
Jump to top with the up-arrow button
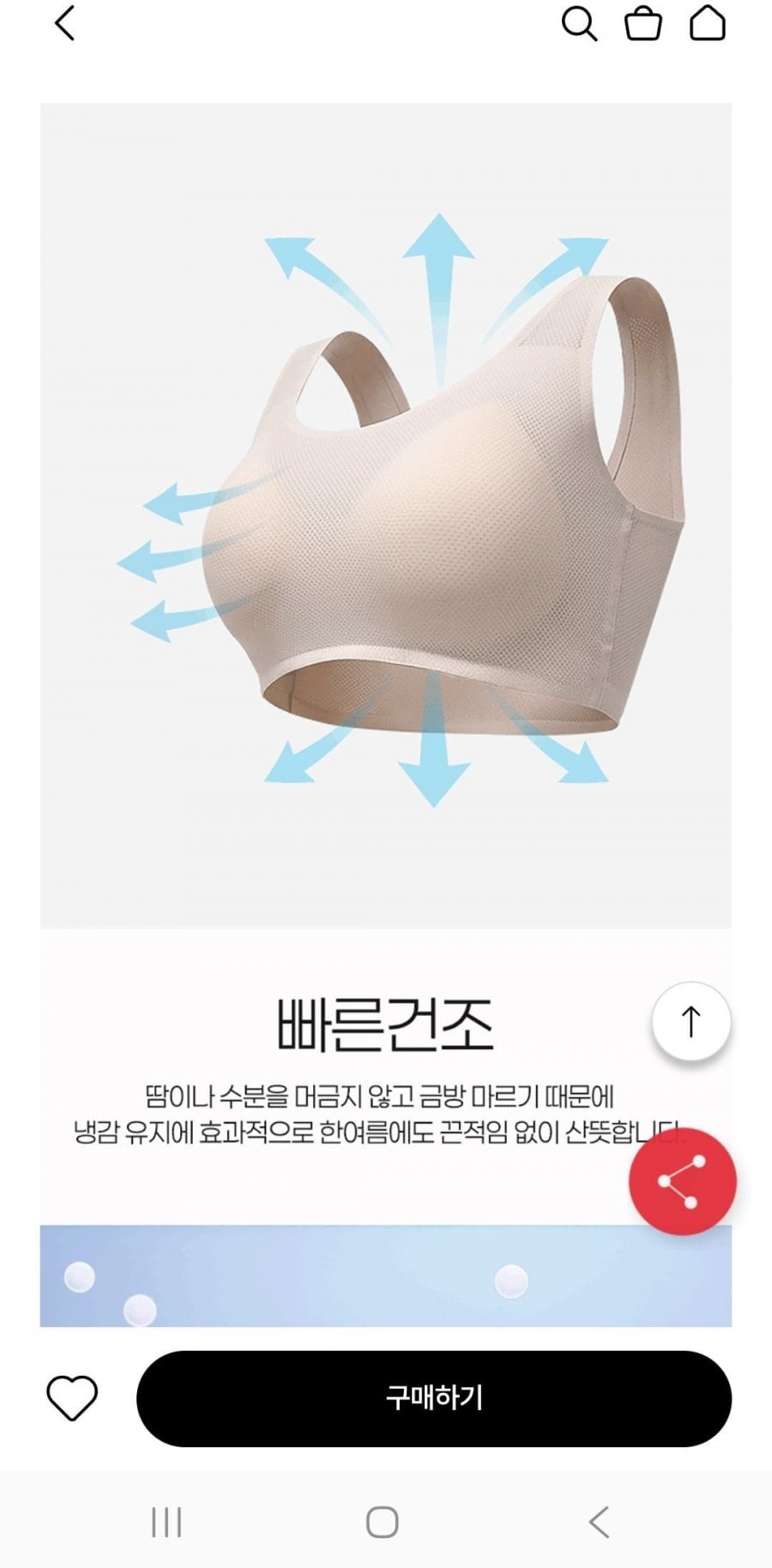pos(691,1022)
